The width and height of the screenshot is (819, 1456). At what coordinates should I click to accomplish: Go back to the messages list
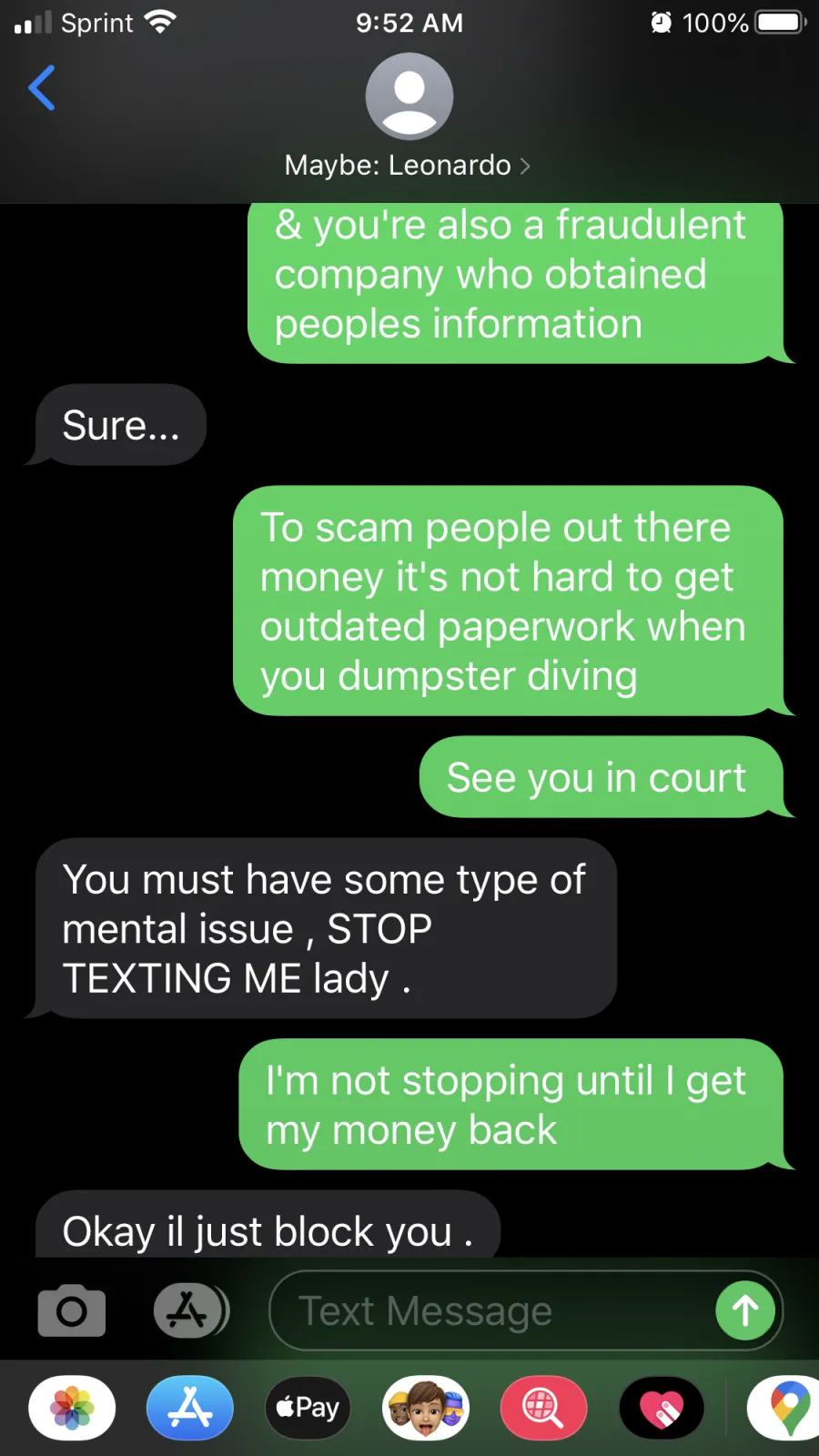pyautogui.click(x=42, y=88)
